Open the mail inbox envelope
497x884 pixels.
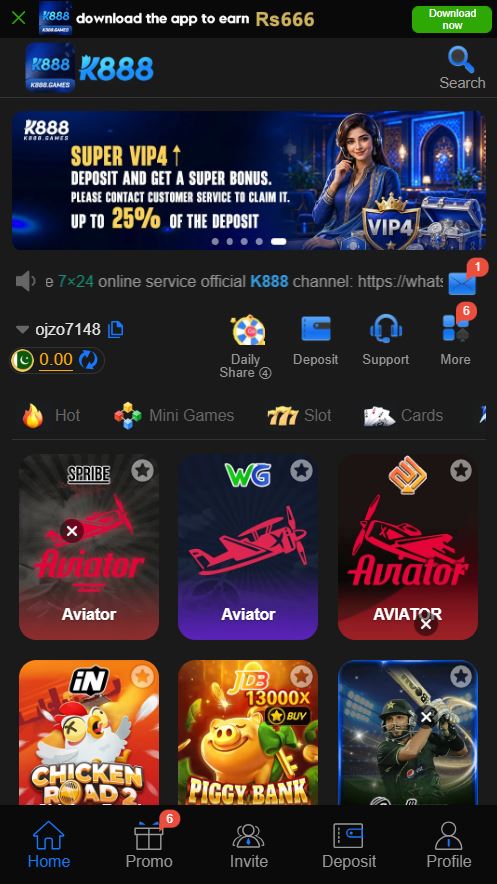[462, 284]
